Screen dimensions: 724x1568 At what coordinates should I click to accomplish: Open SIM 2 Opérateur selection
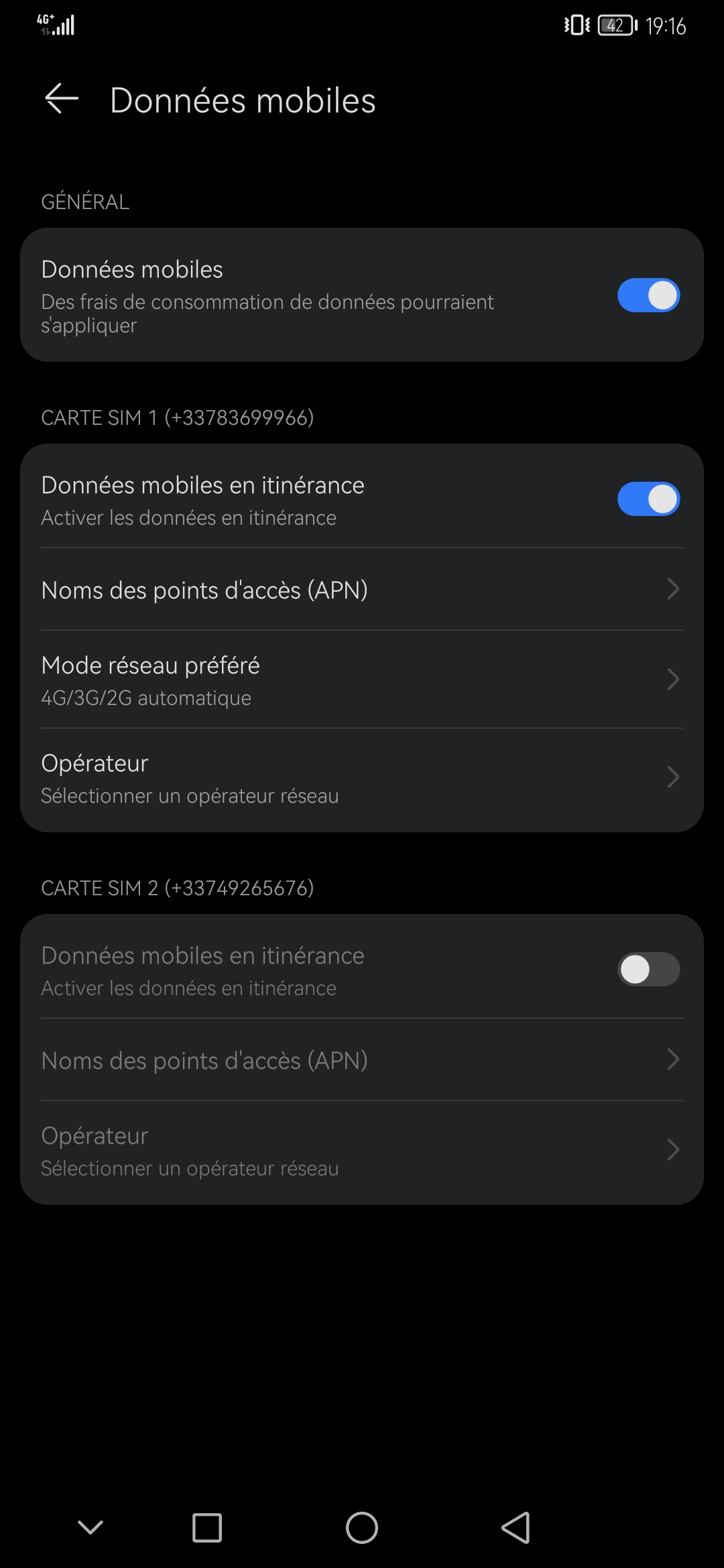click(362, 1151)
